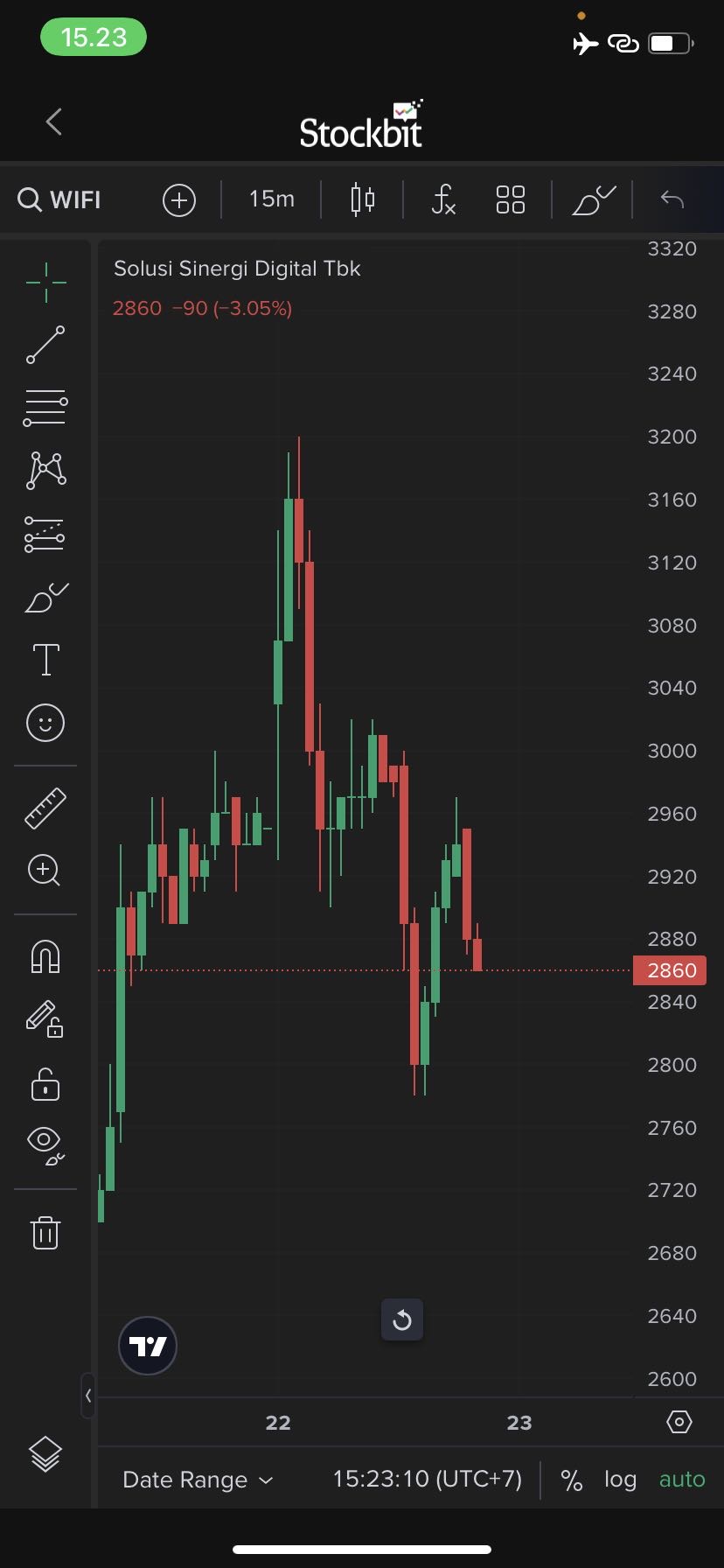The image size is (724, 1568).
Task: Open the Date Range dropdown
Action: [198, 1480]
